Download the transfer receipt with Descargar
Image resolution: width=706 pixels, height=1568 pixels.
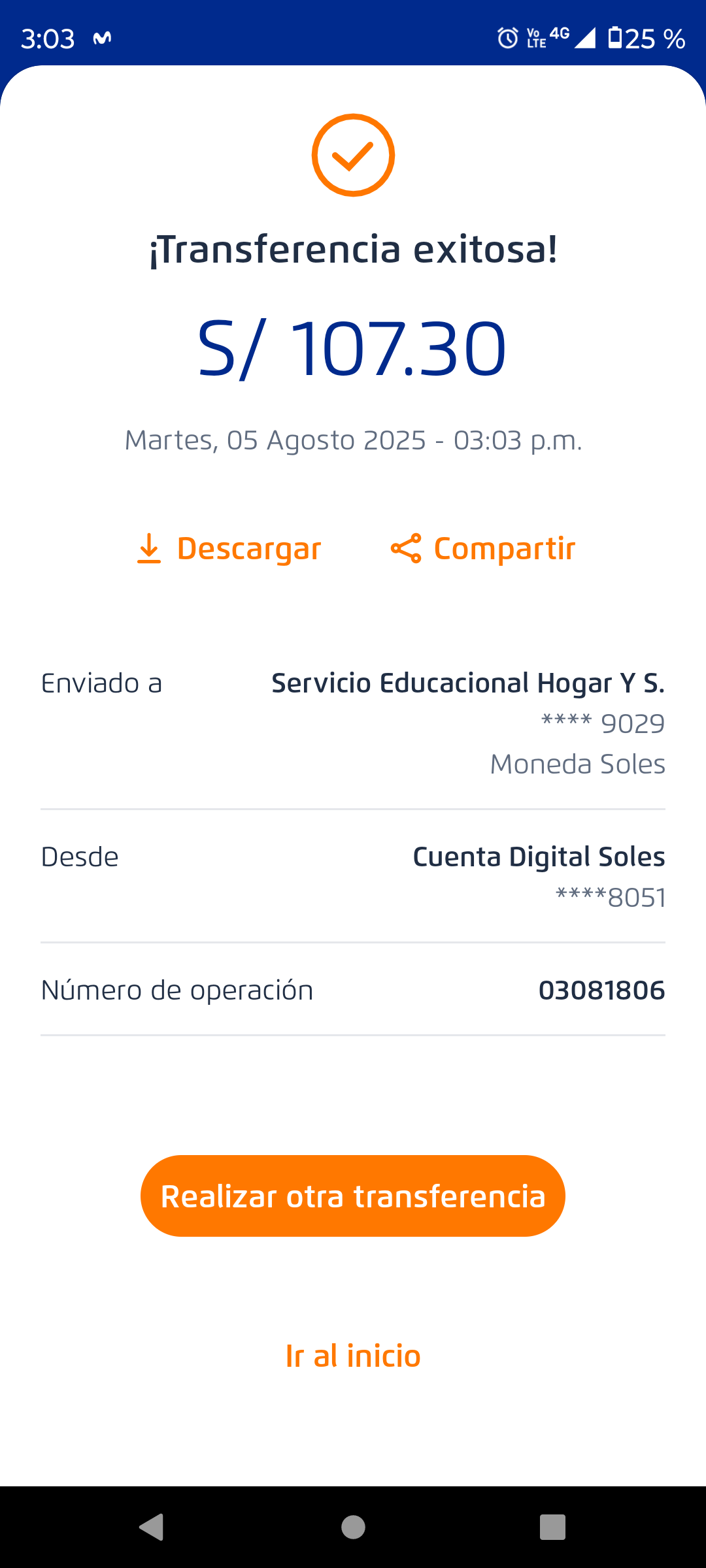pos(229,548)
